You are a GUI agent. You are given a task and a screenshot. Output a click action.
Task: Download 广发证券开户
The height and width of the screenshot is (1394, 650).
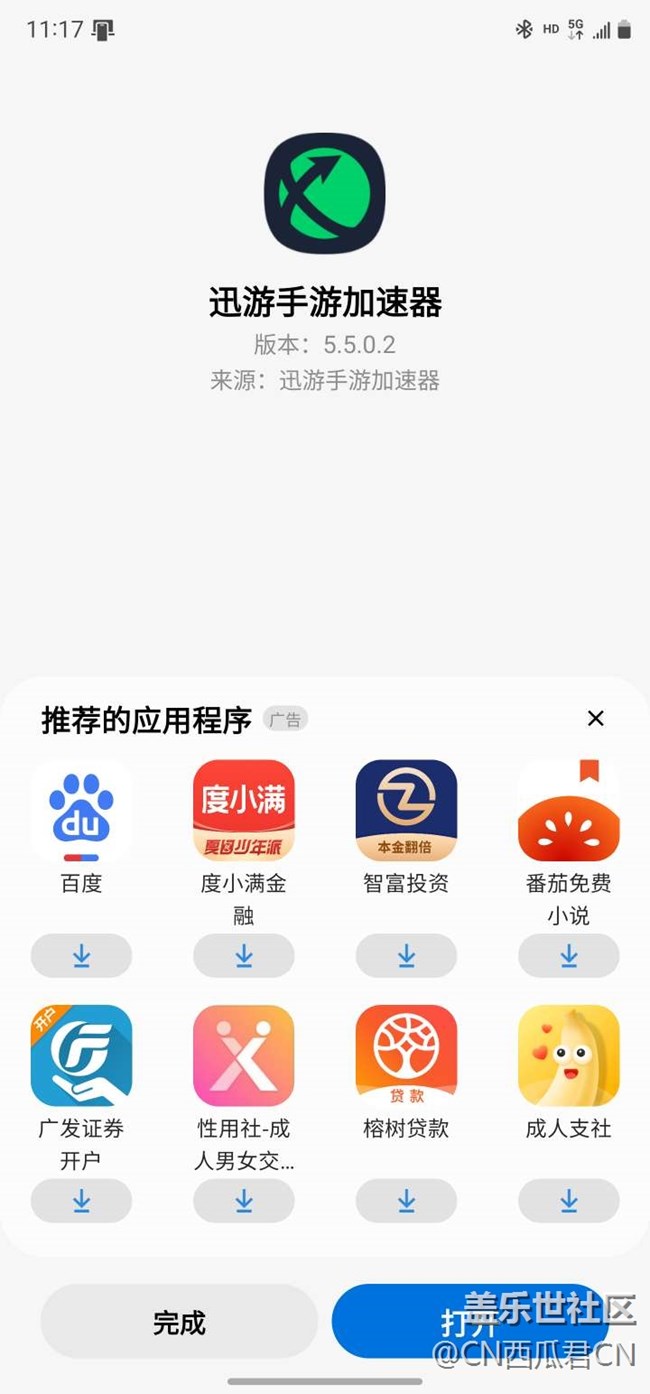(x=81, y=1201)
